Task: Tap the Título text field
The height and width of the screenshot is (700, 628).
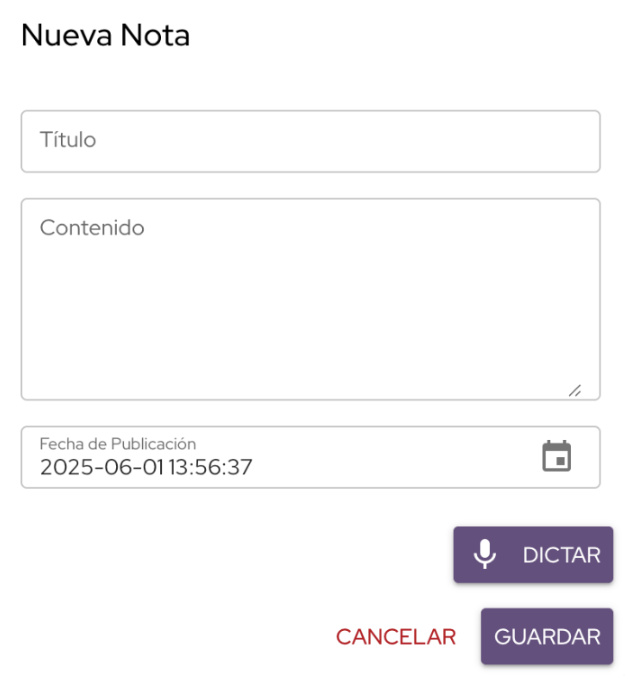Action: (310, 141)
